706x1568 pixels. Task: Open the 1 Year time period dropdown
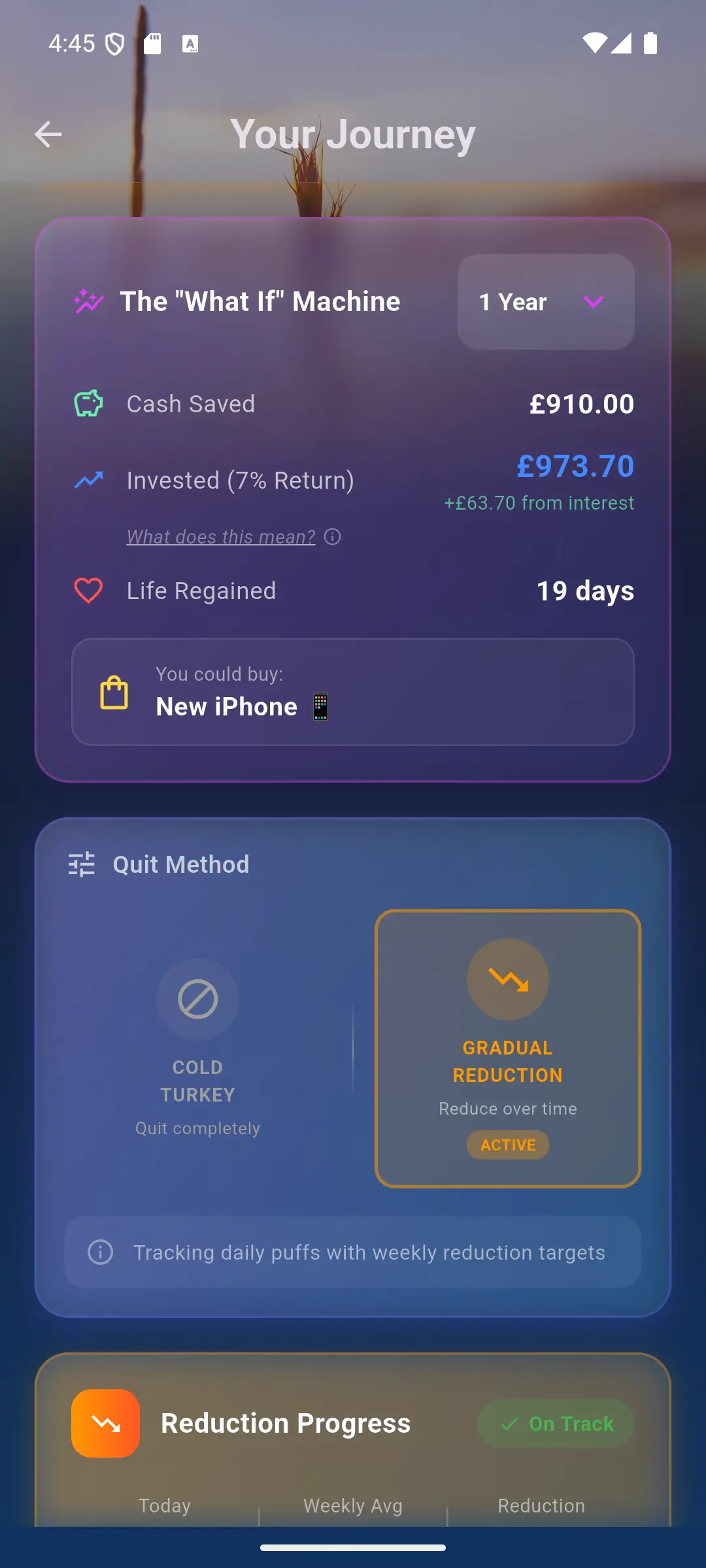click(x=545, y=301)
